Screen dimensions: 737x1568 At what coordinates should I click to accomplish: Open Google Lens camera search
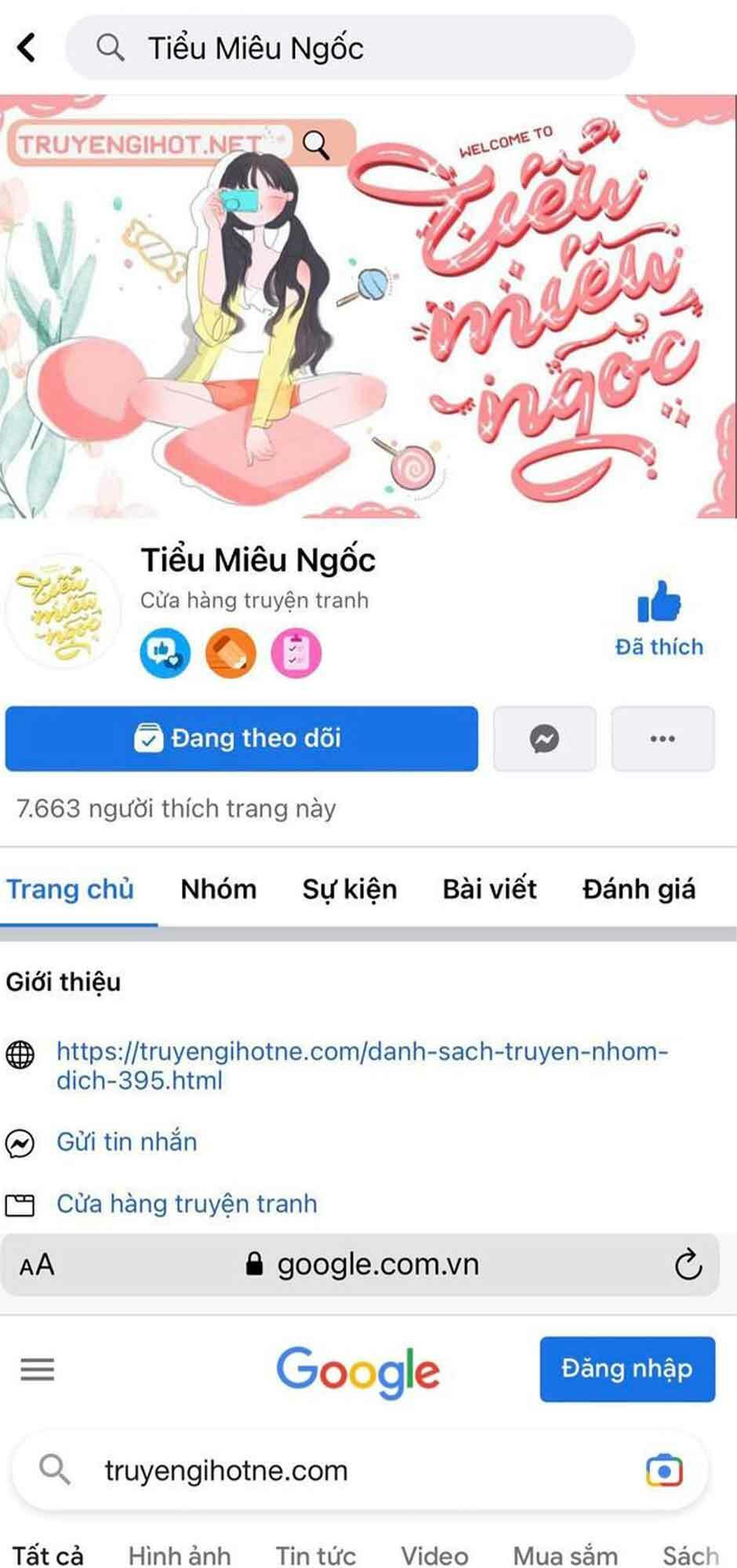point(664,1471)
